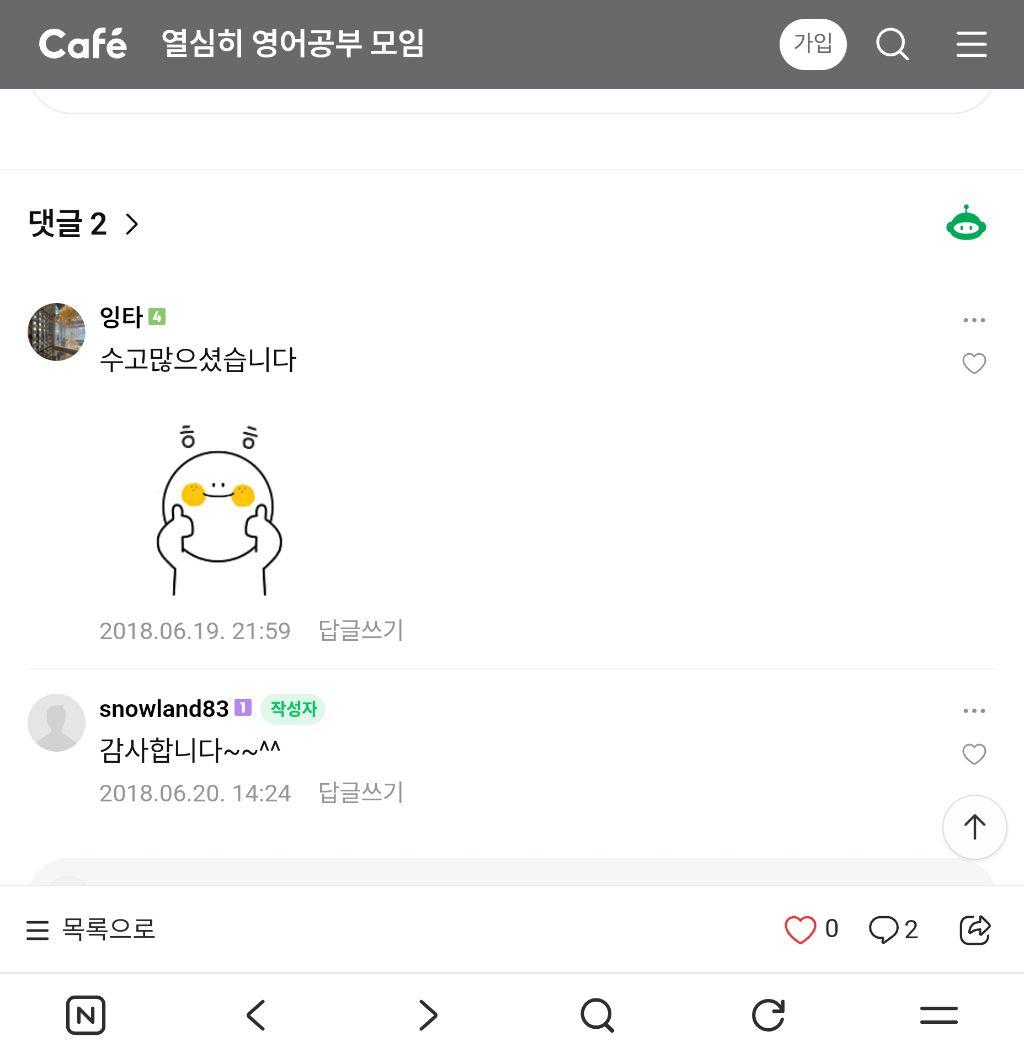Go back to the previous page
The width and height of the screenshot is (1024, 1058).
pos(256,1016)
